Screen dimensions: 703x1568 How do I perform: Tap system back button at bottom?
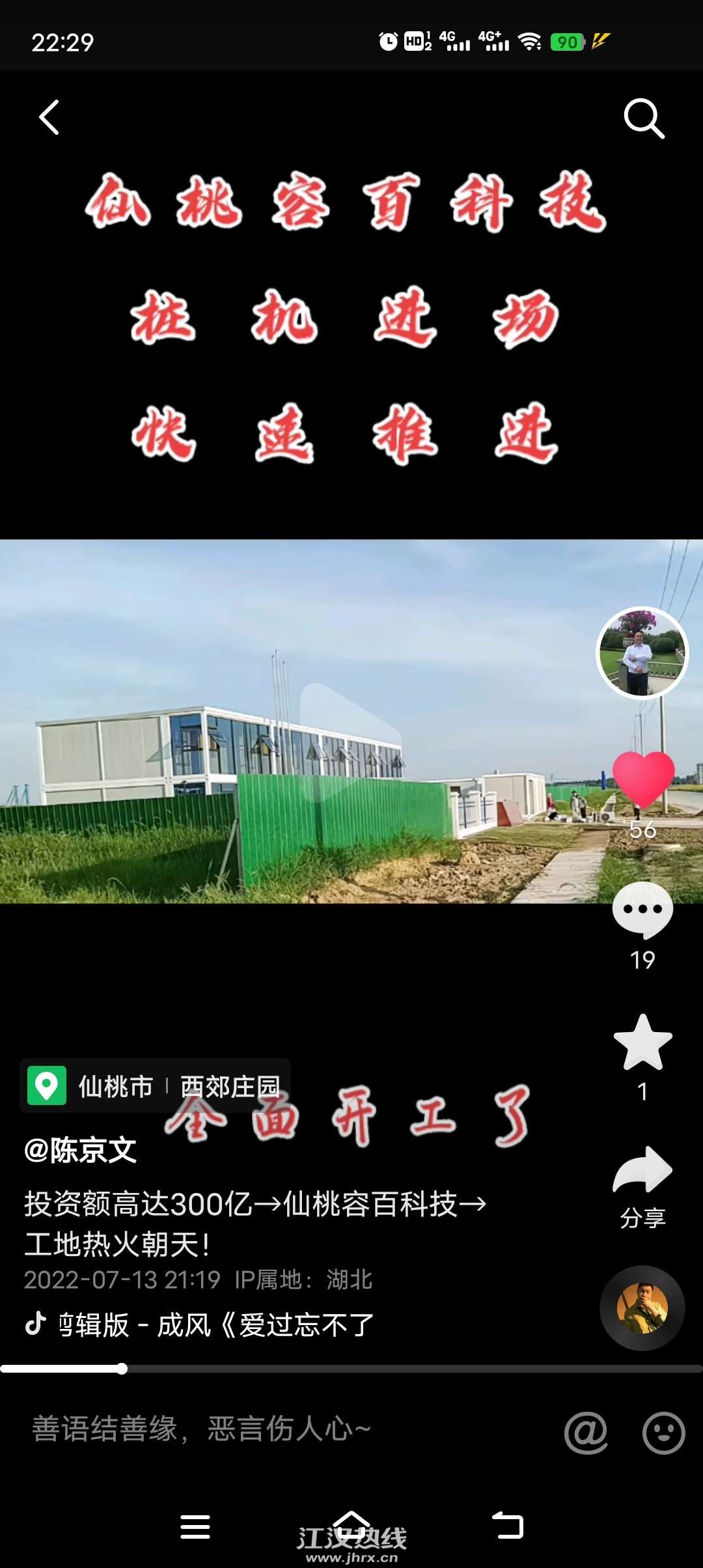508,1526
